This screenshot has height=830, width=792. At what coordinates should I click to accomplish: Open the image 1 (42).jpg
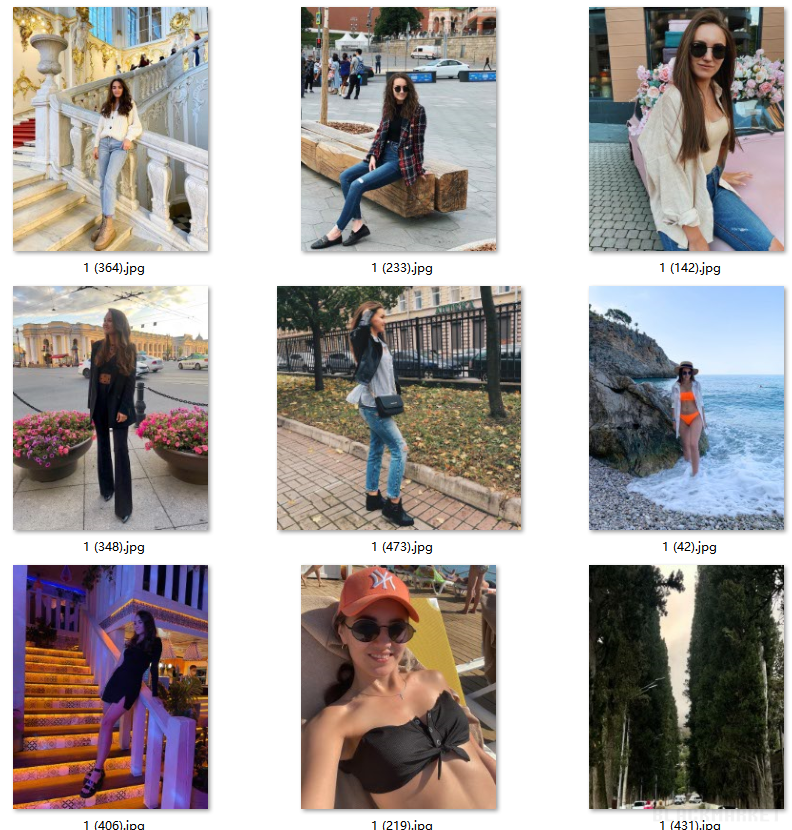point(686,408)
